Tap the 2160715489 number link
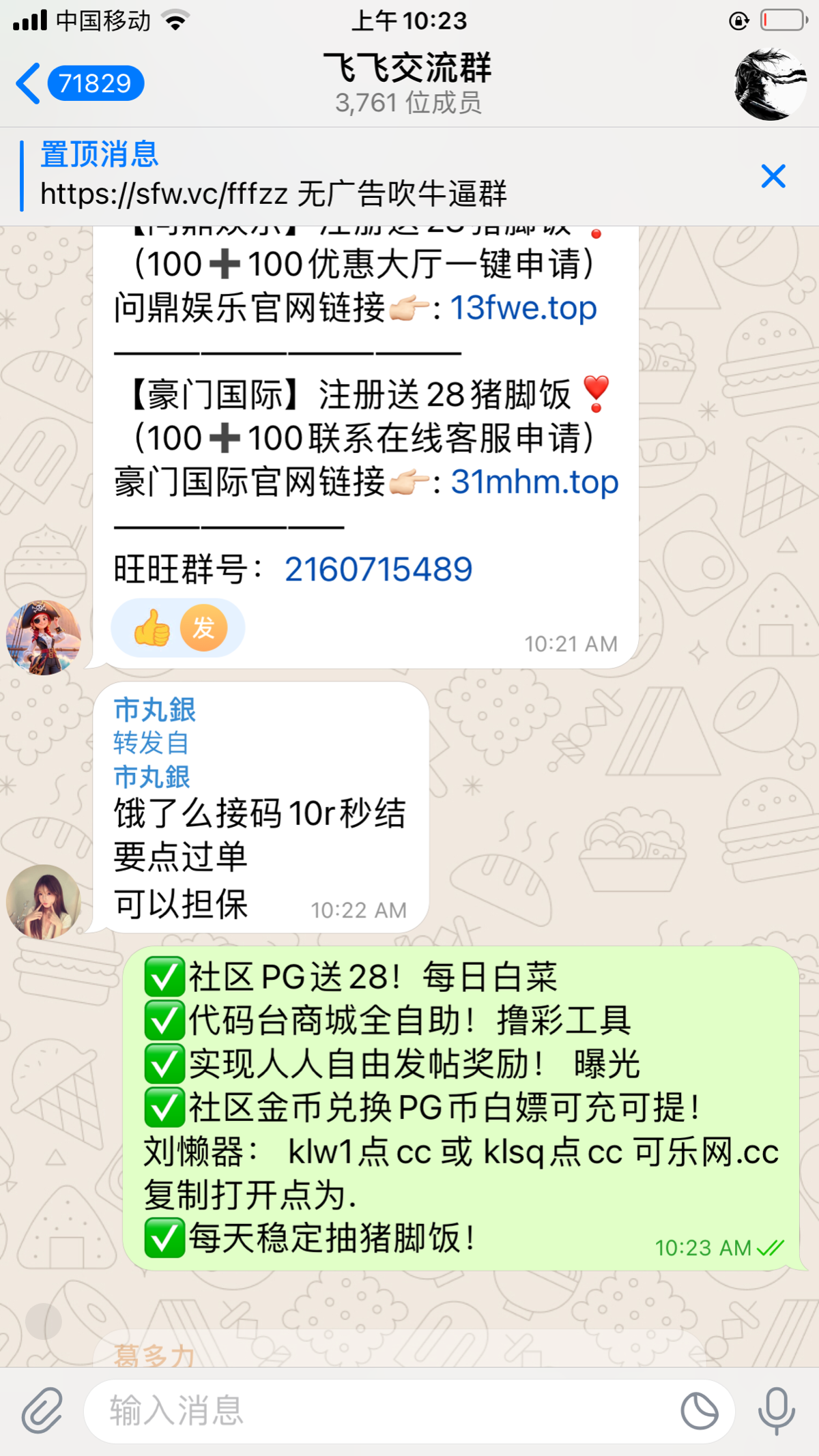819x1456 pixels. click(x=378, y=569)
